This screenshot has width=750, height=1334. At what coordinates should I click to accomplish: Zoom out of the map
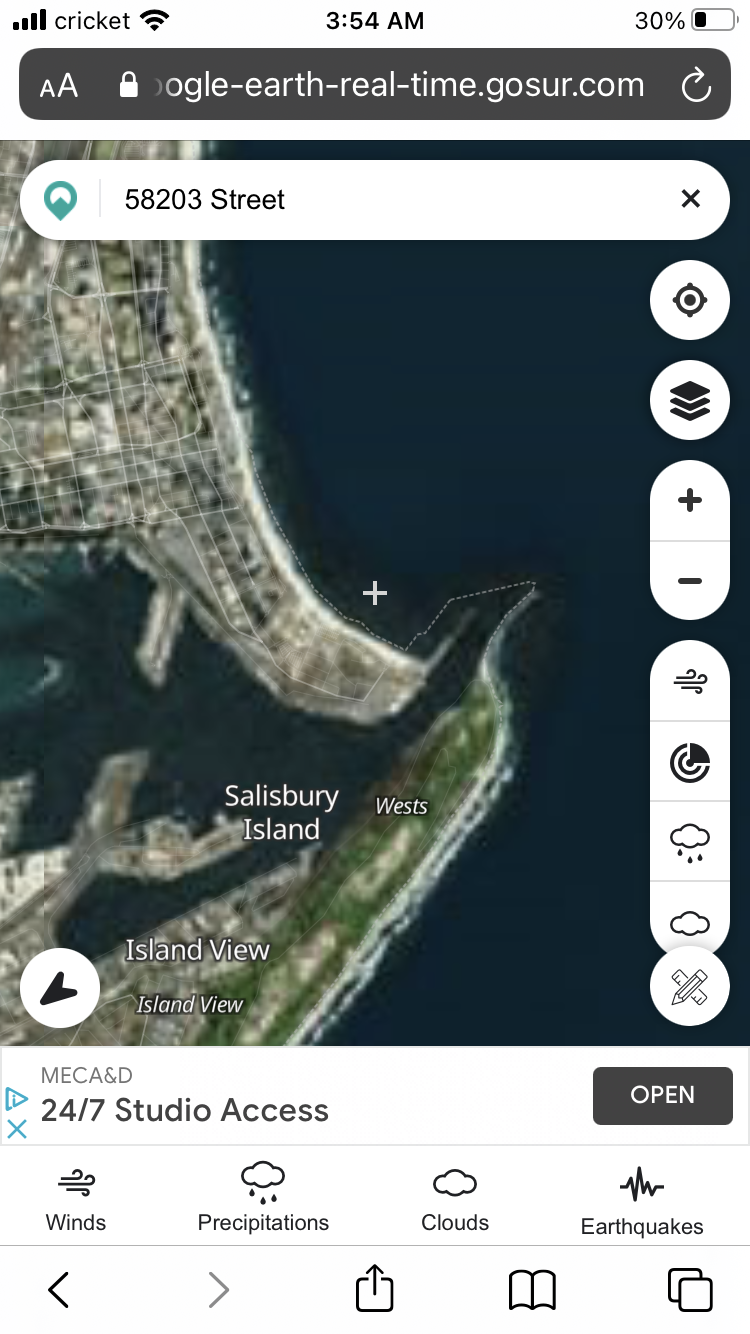tap(690, 581)
